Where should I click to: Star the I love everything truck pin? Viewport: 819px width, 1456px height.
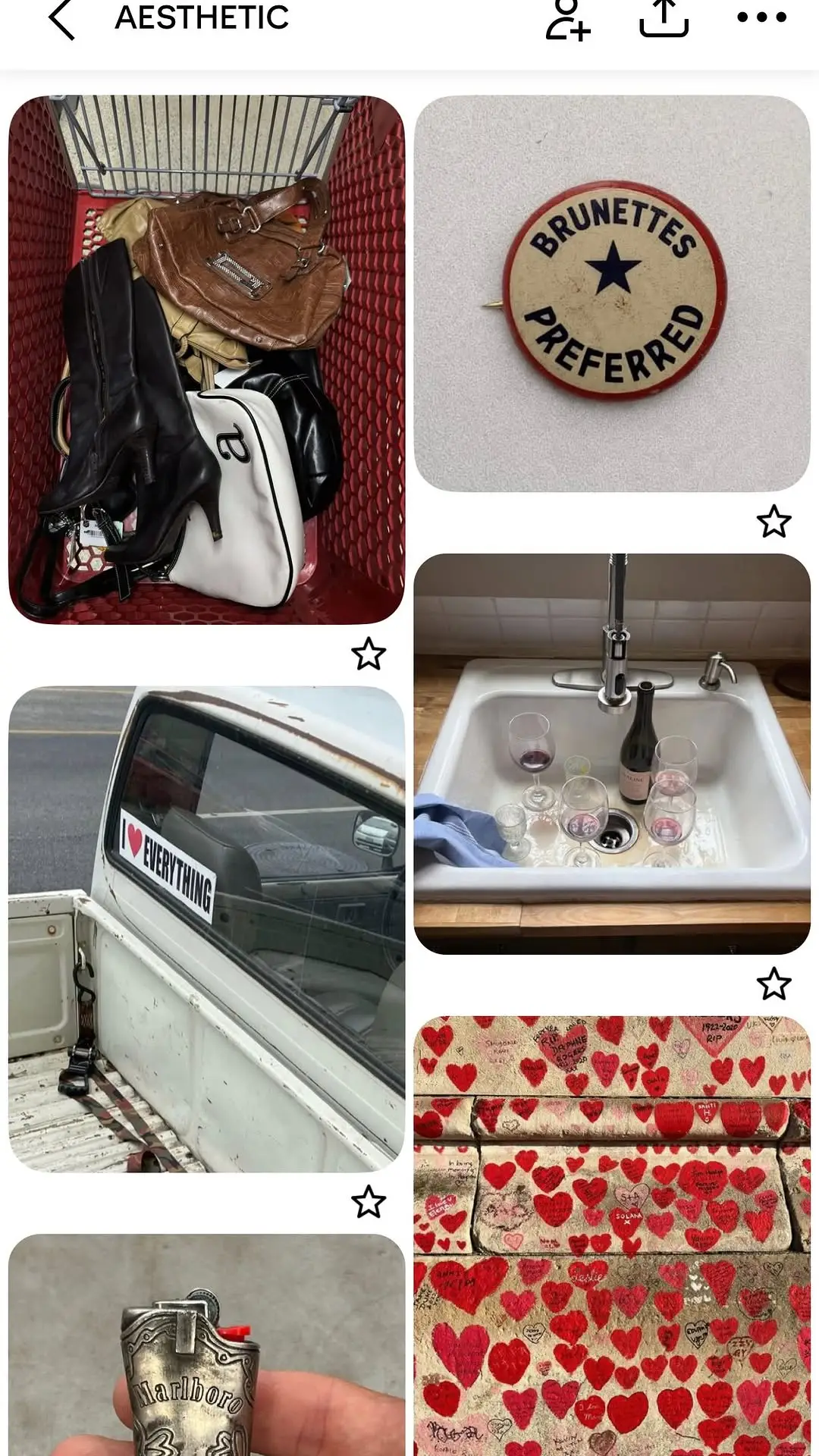tap(369, 1203)
